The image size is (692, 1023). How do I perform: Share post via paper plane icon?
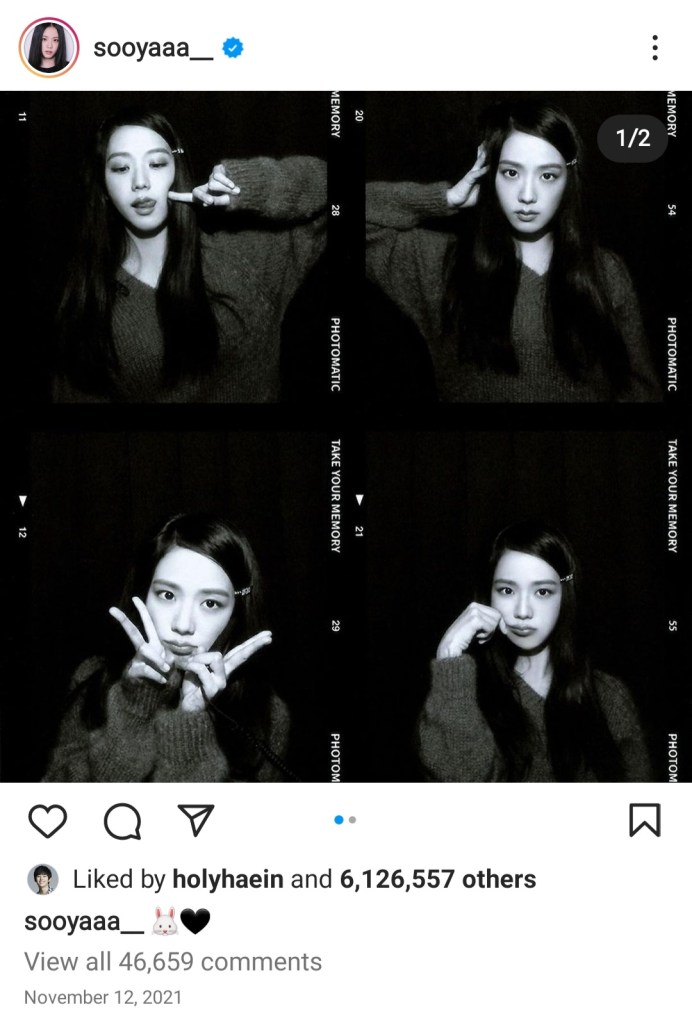coord(196,820)
